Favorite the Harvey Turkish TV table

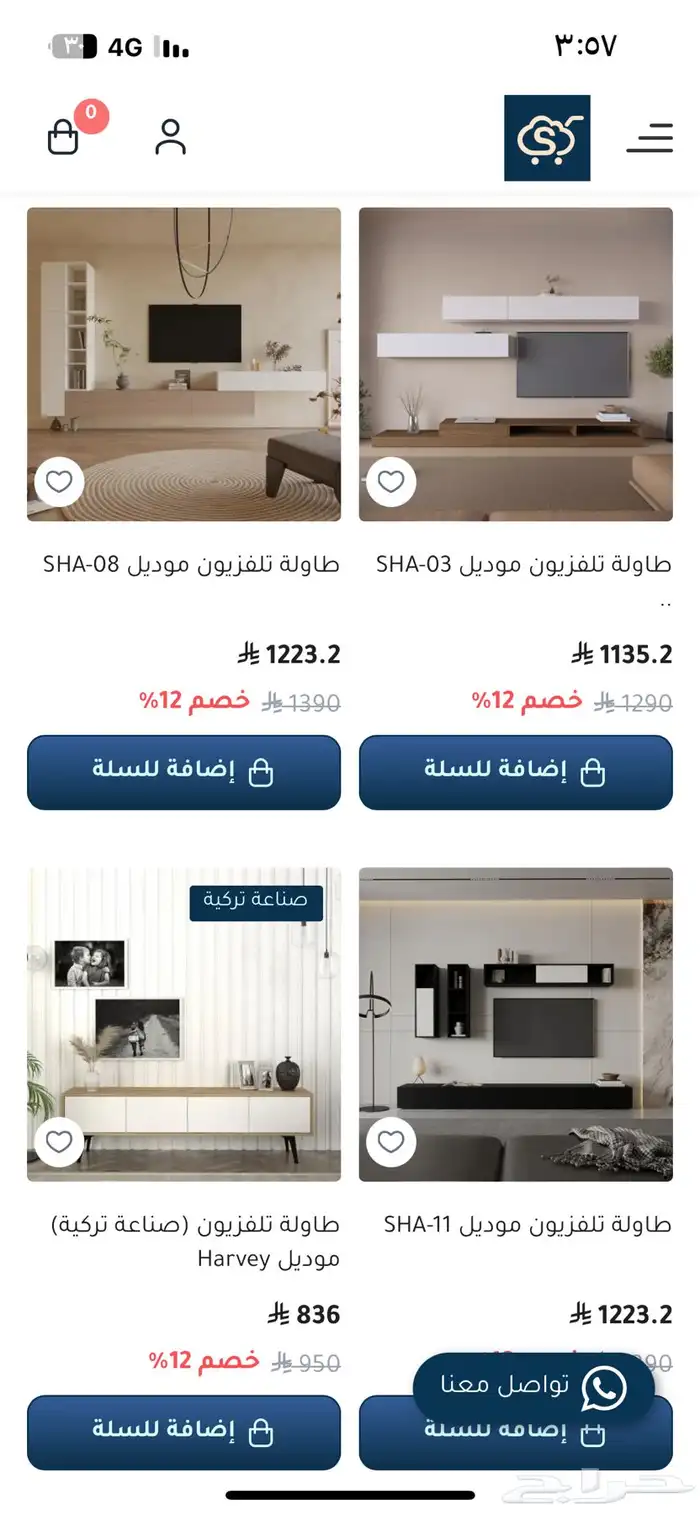click(x=59, y=1141)
